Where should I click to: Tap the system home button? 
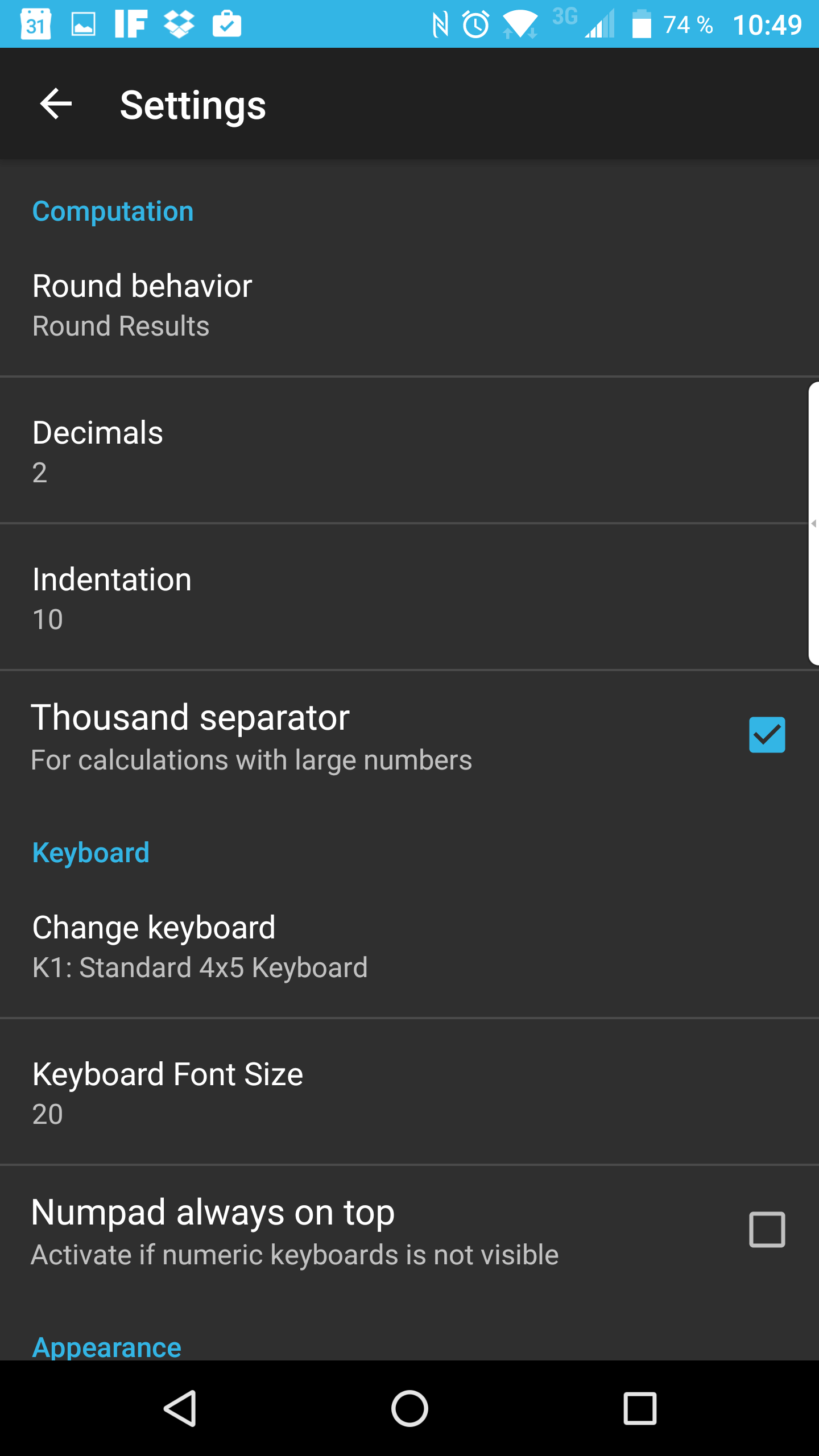409,1408
